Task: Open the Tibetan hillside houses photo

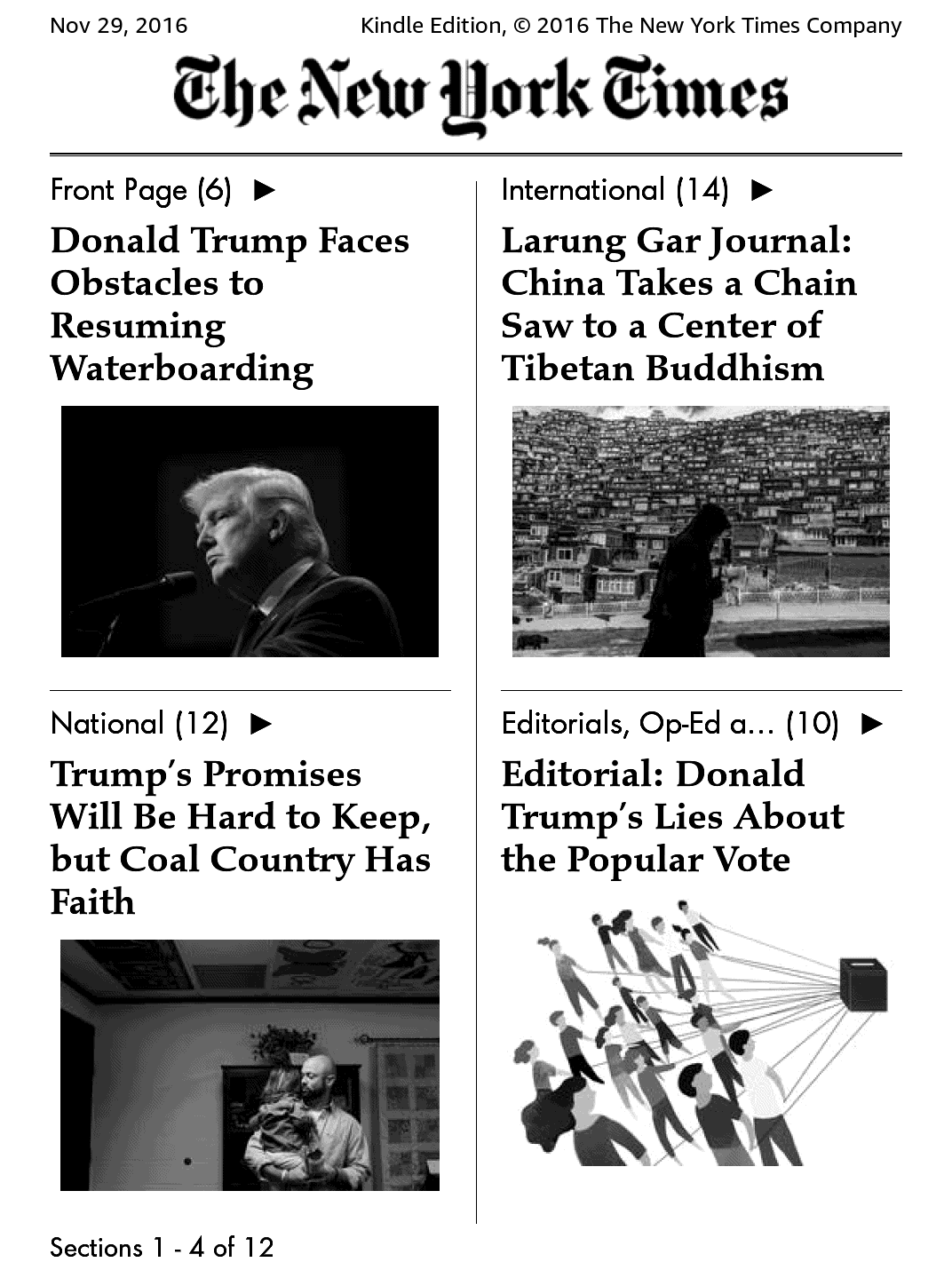Action: point(701,531)
